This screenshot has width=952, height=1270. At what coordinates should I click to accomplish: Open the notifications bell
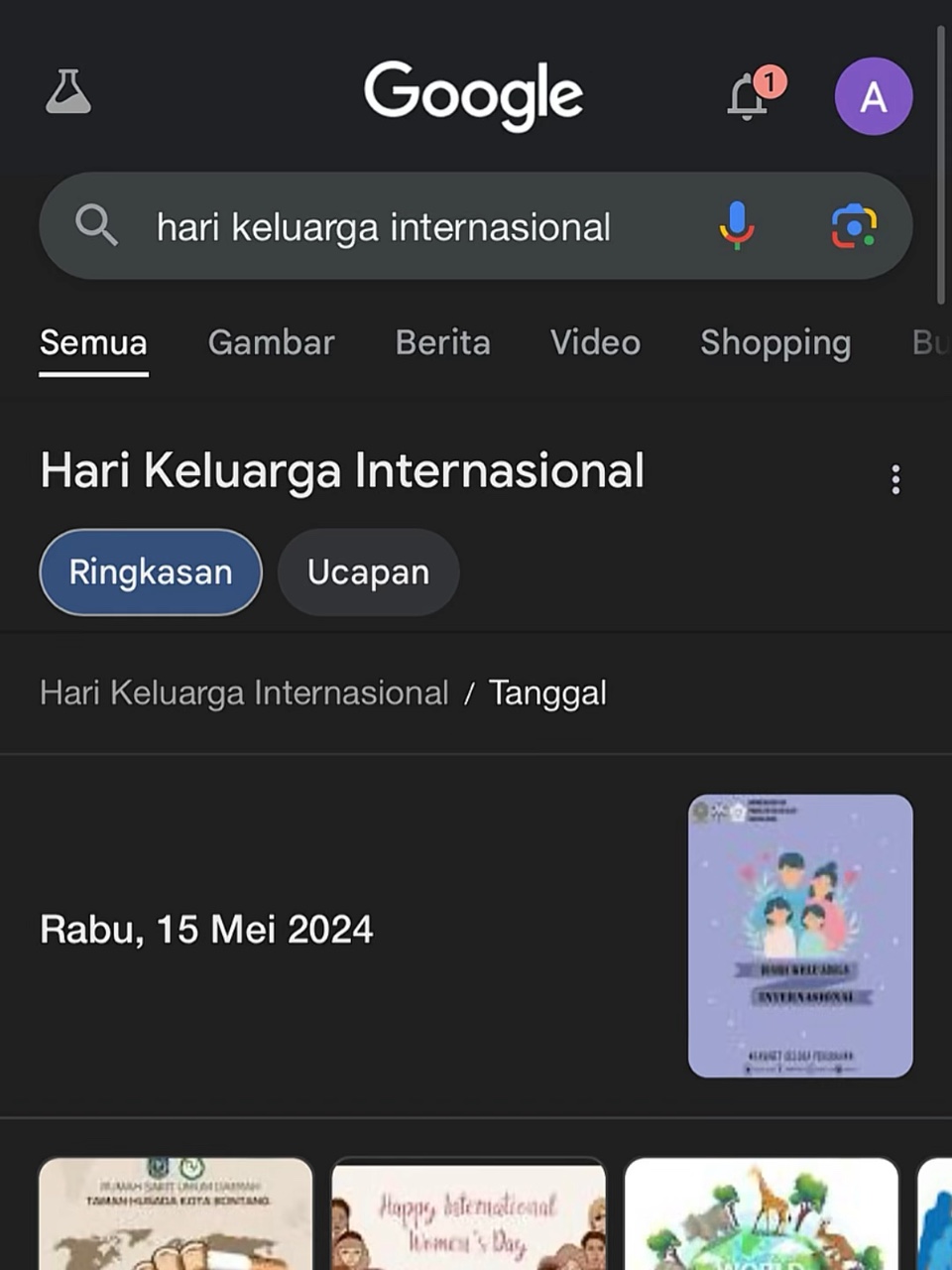[750, 96]
